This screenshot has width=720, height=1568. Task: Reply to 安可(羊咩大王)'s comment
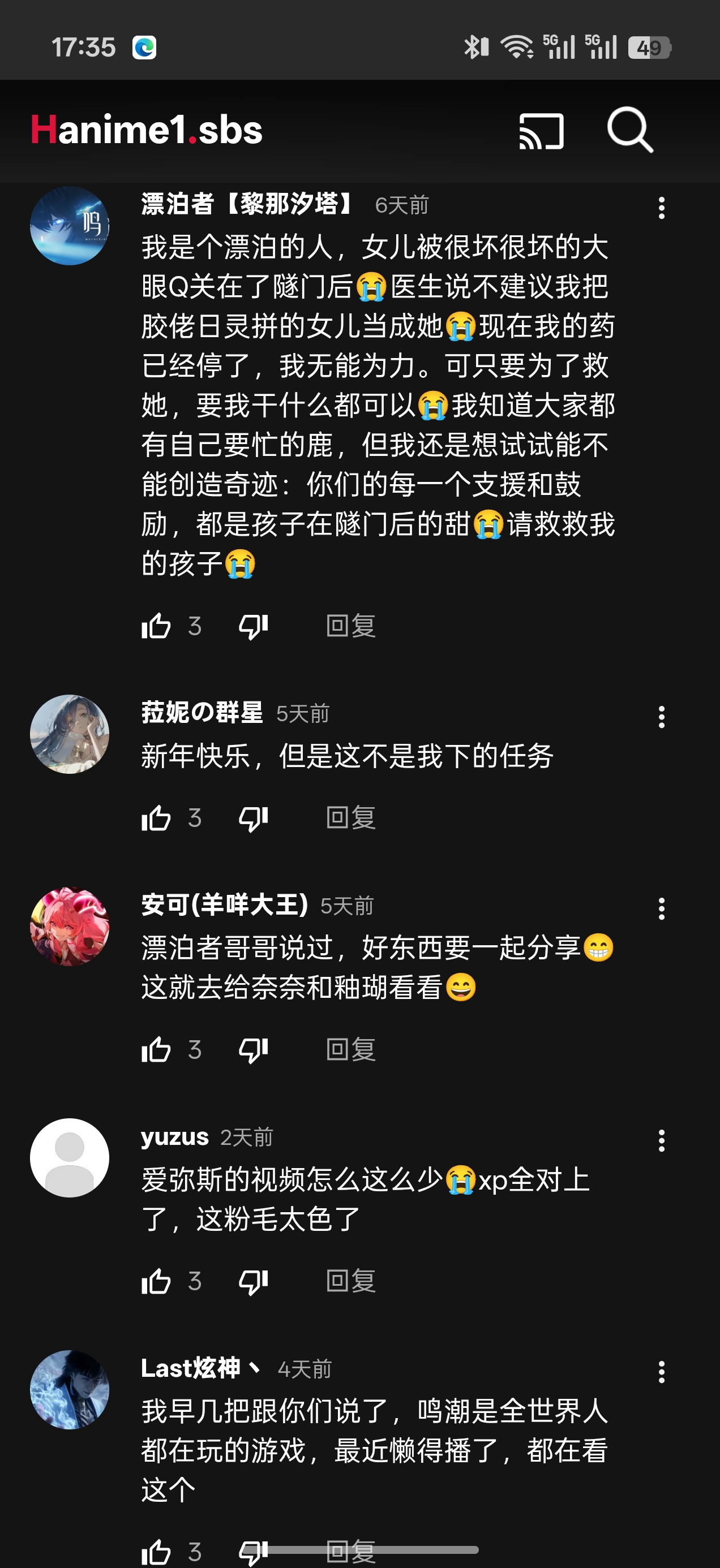point(351,1049)
